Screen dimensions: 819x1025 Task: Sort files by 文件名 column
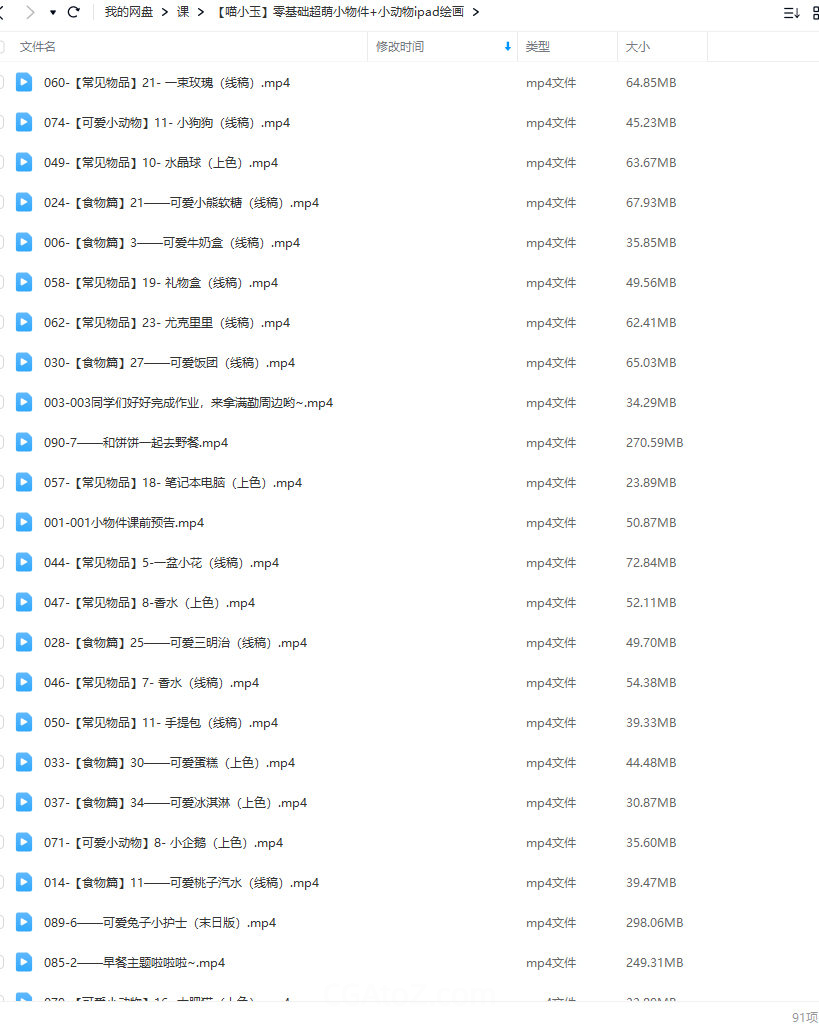pos(38,47)
